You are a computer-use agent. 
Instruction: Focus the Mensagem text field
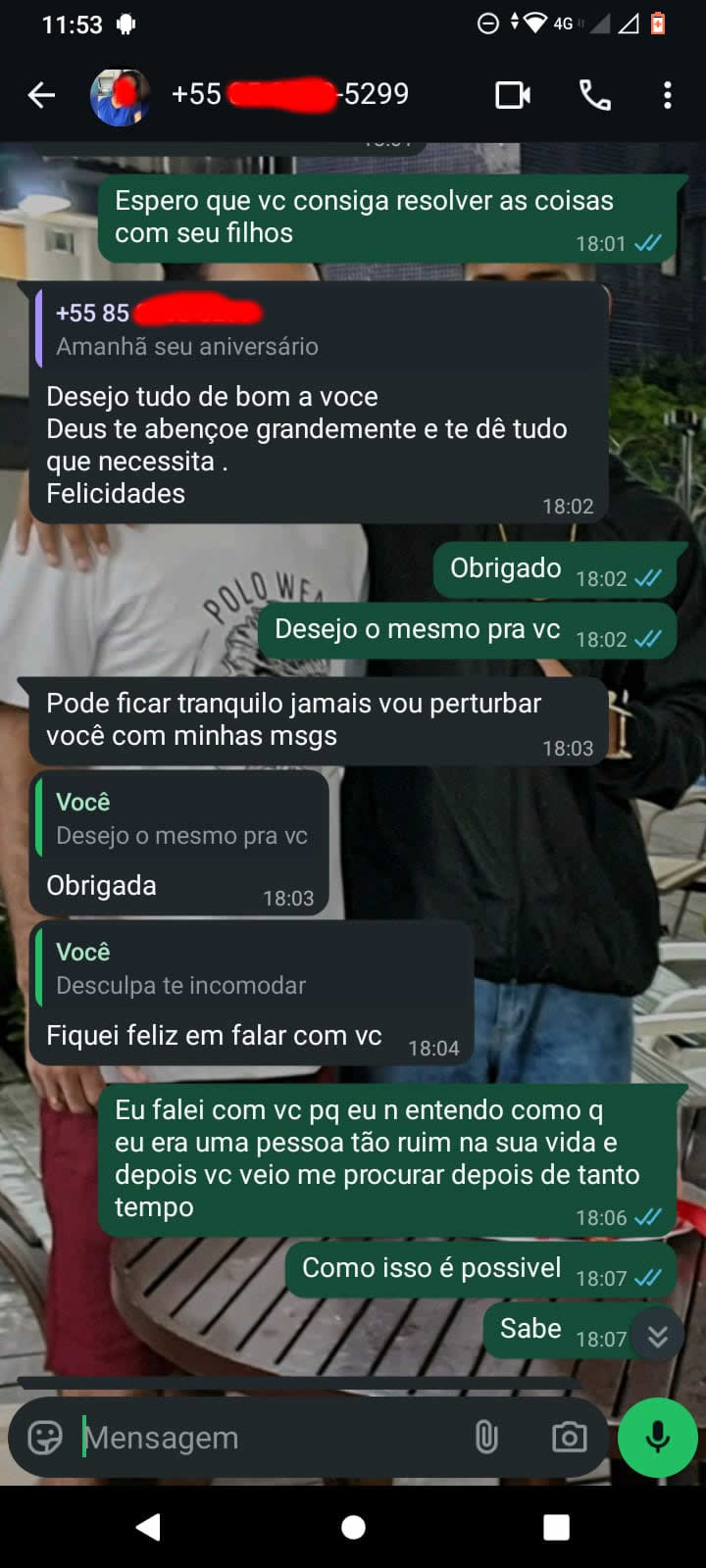click(265, 1438)
